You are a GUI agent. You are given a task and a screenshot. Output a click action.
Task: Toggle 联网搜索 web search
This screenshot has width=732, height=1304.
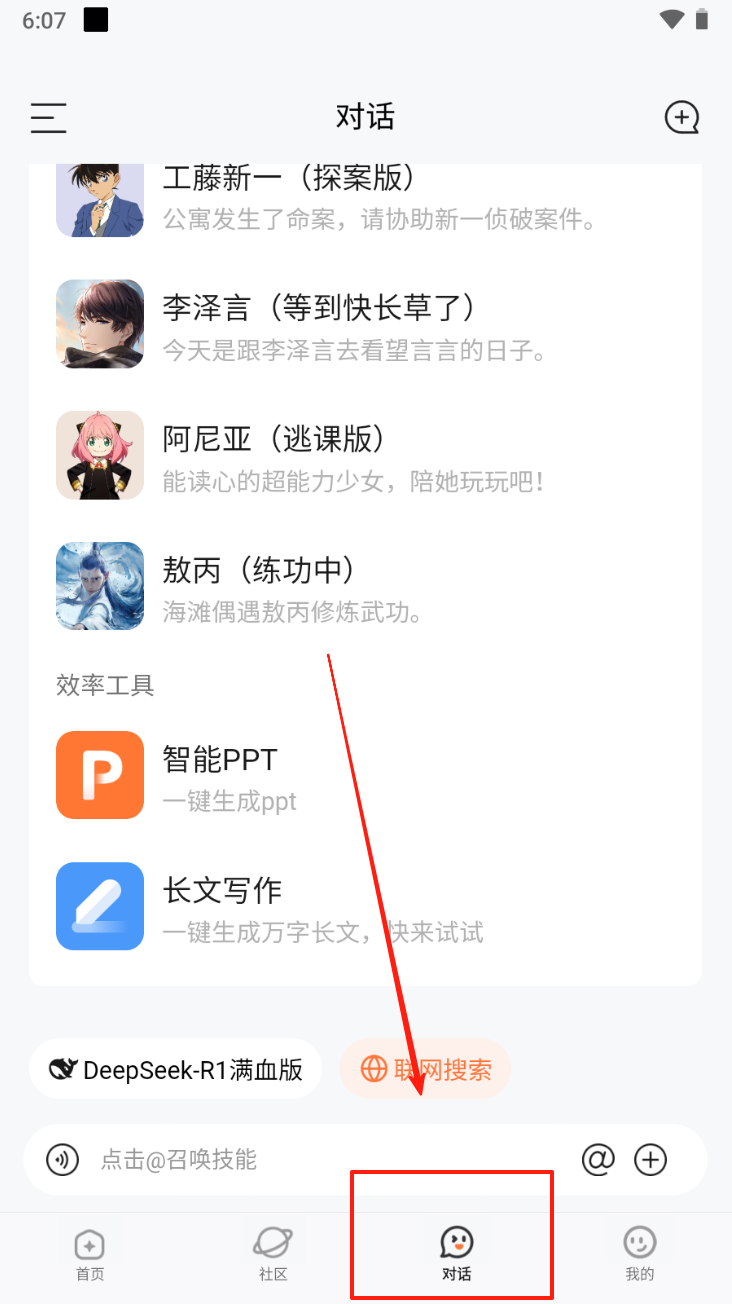[425, 1069]
